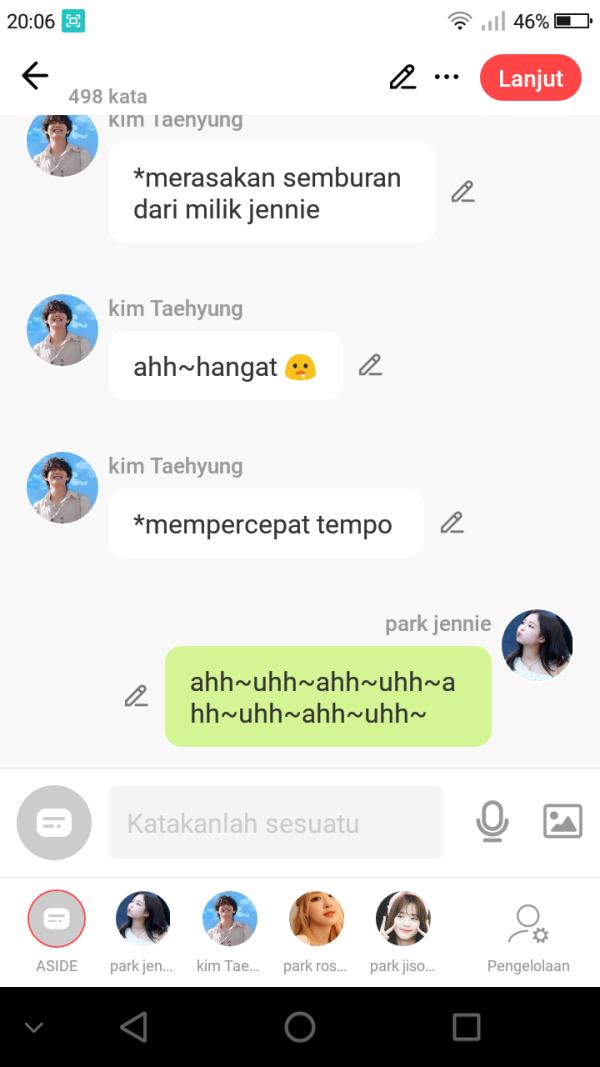Open the image picker icon
Viewport: 600px width, 1067px height.
(x=562, y=821)
